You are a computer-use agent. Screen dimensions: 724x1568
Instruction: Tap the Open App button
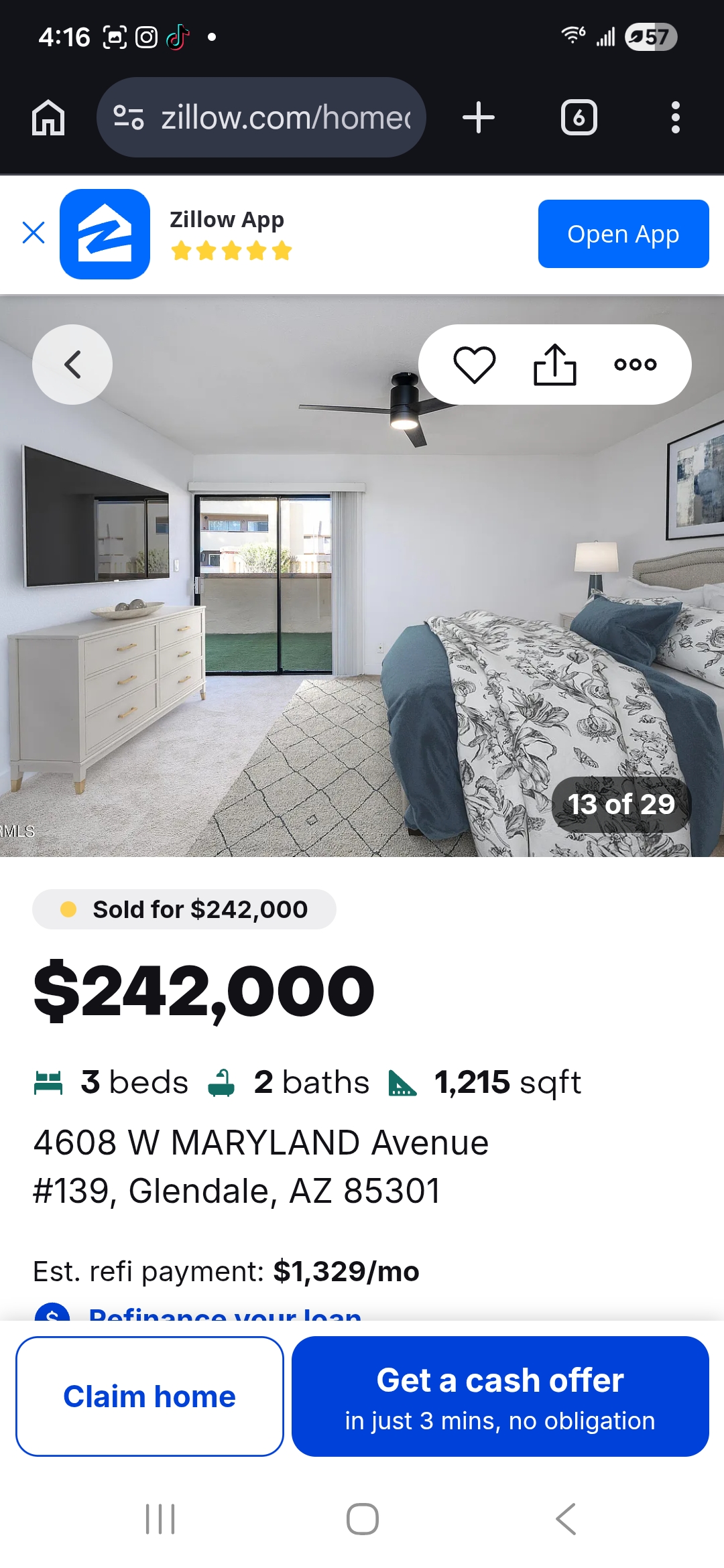coord(623,234)
